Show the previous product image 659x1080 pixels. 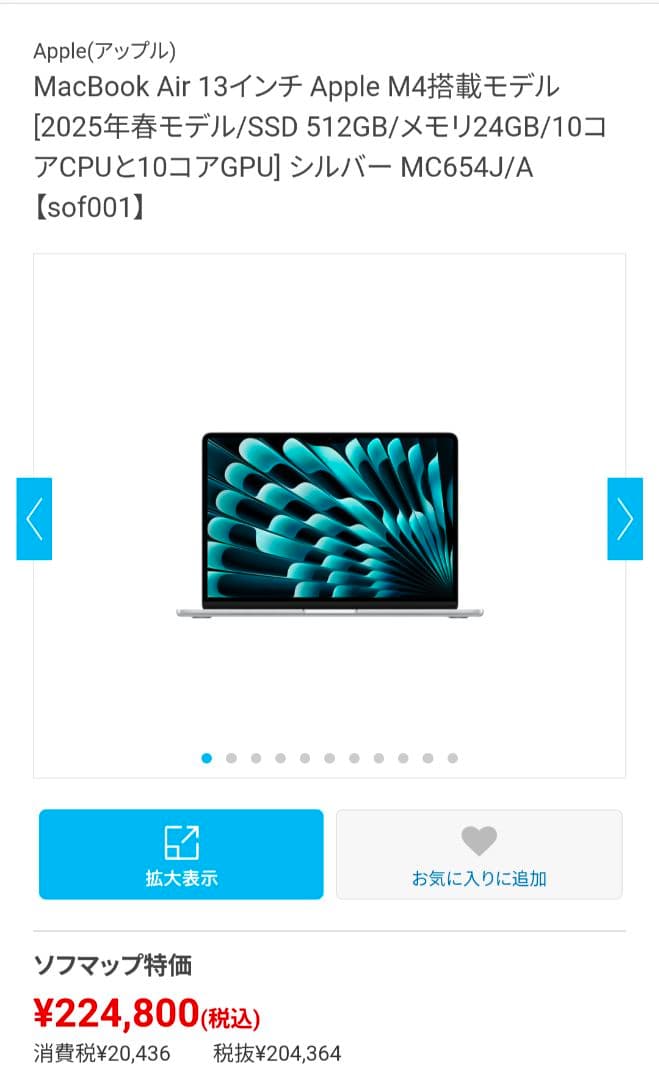(34, 519)
